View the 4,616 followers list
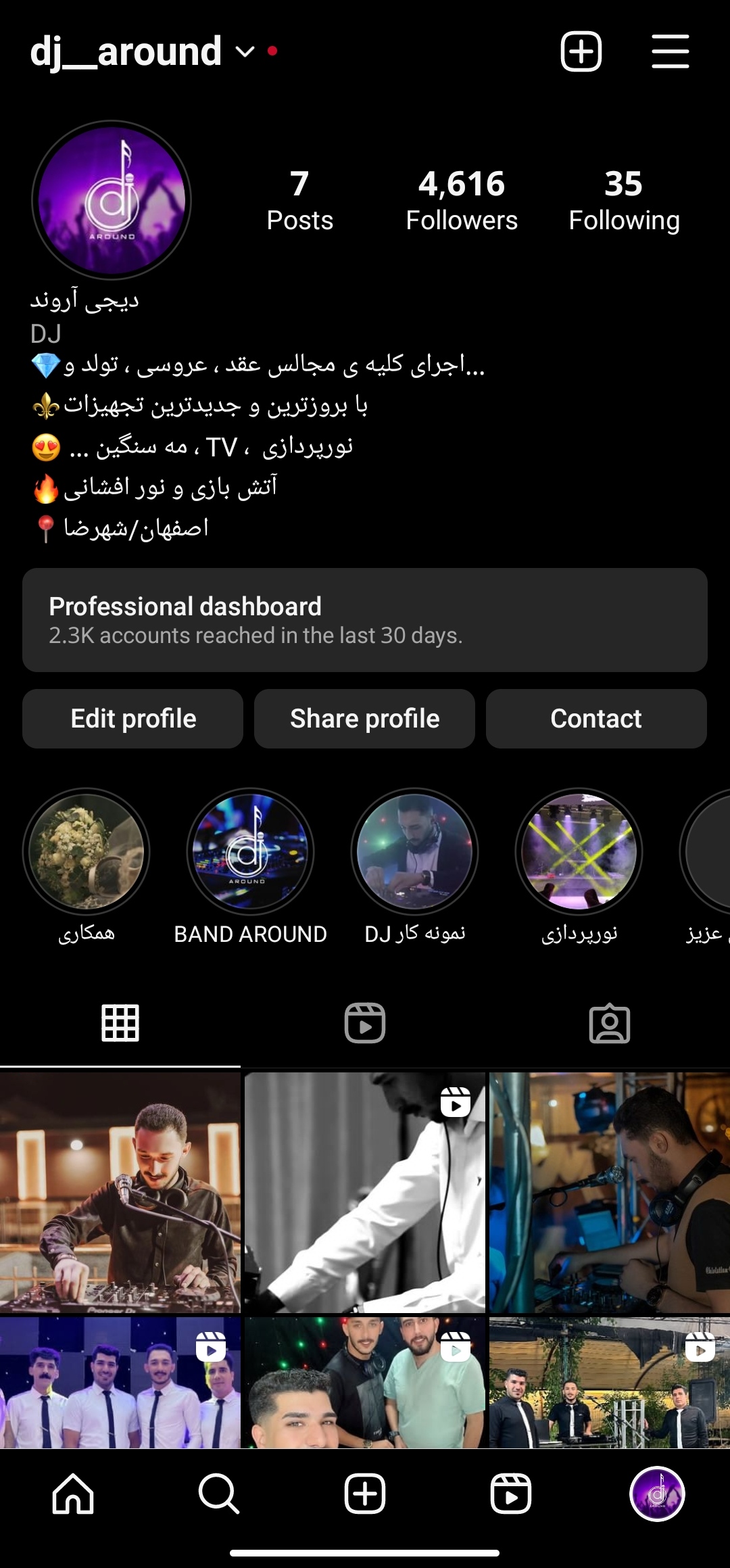This screenshot has width=730, height=1568. click(462, 200)
